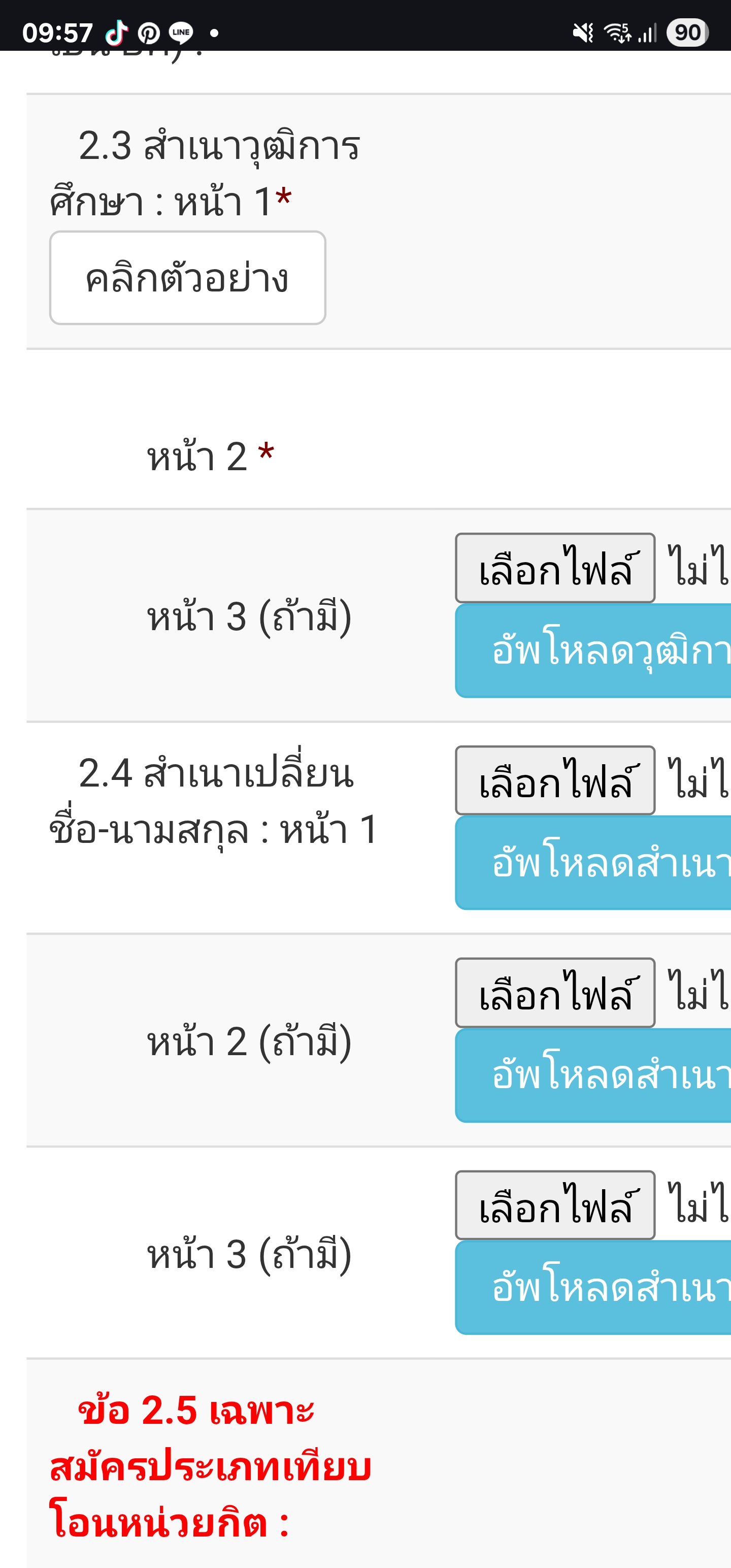The image size is (731, 1568).
Task: Select file for 2.4 name-change copy หน้า 1
Action: coord(555,780)
